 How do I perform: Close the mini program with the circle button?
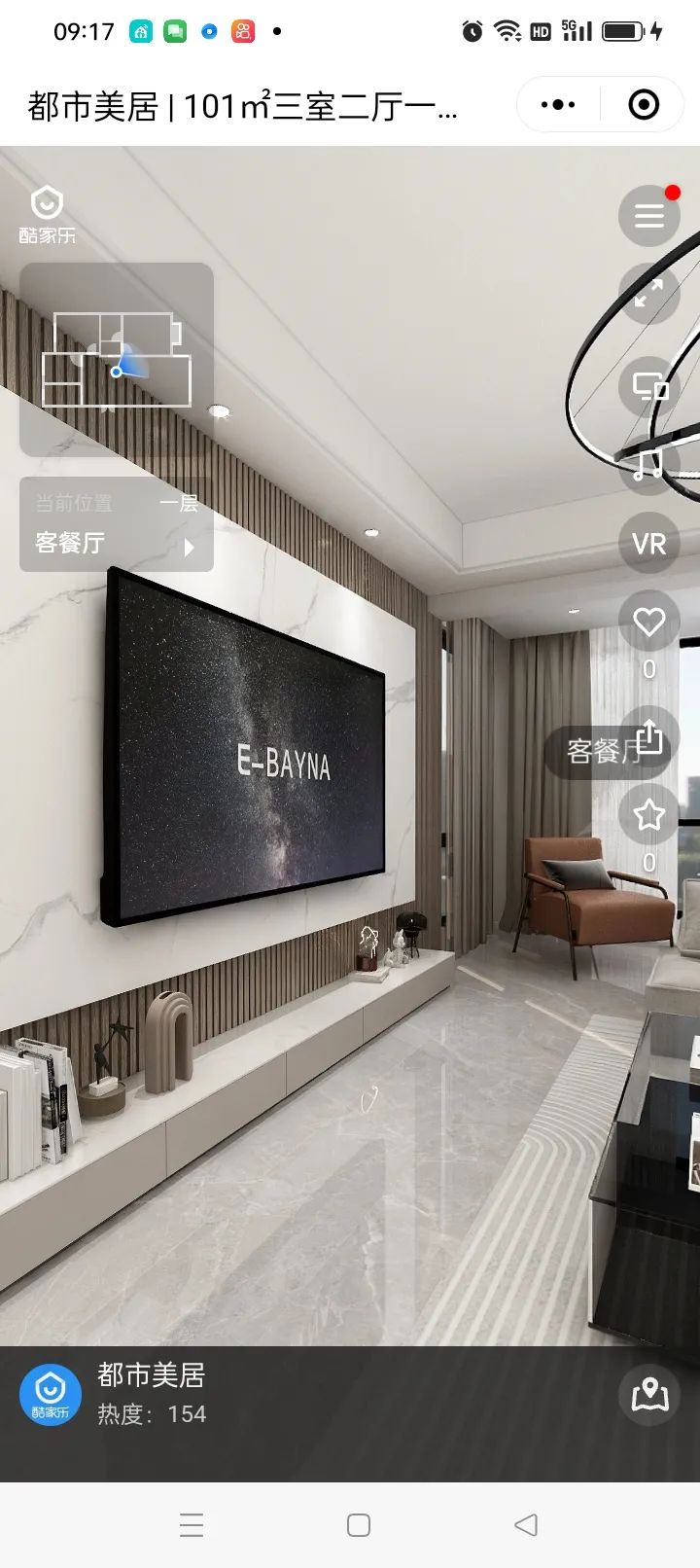644,105
